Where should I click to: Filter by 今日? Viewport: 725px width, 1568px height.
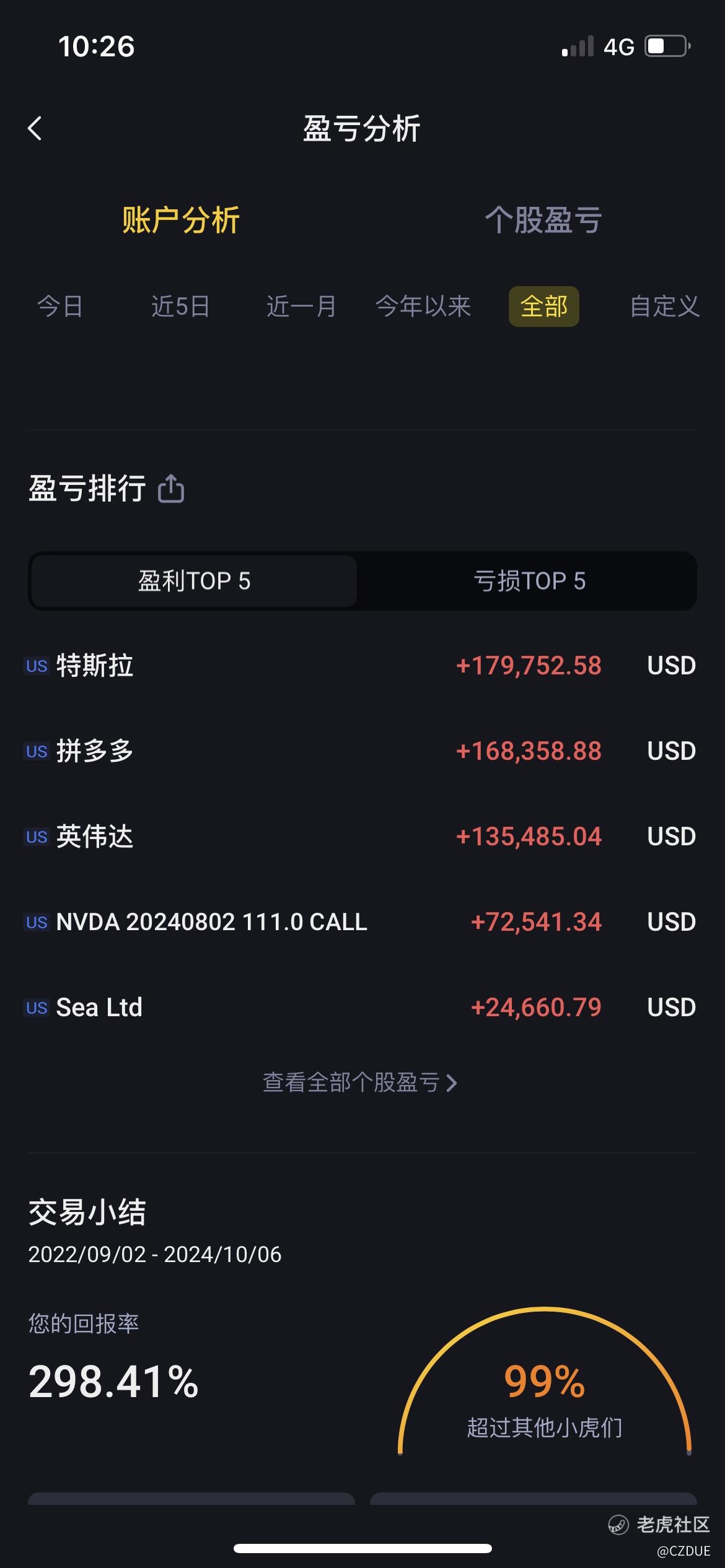[60, 307]
